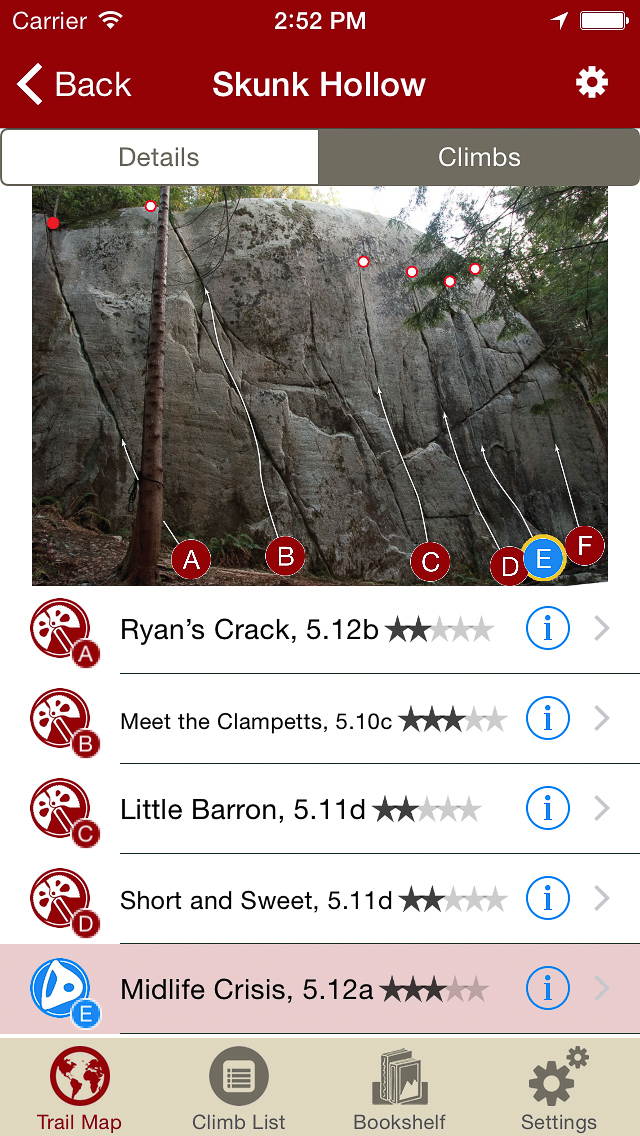View info for Meet the Clampetts
Screen dimensions: 640x1136
[547, 719]
